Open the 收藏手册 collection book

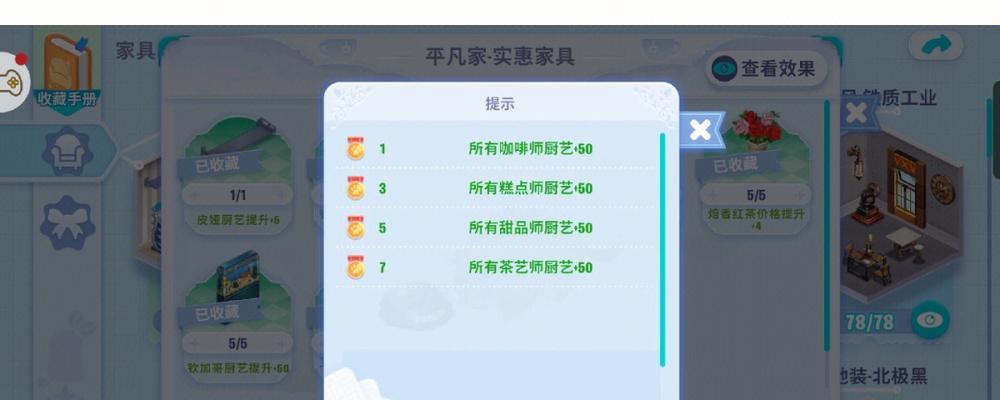click(x=66, y=76)
